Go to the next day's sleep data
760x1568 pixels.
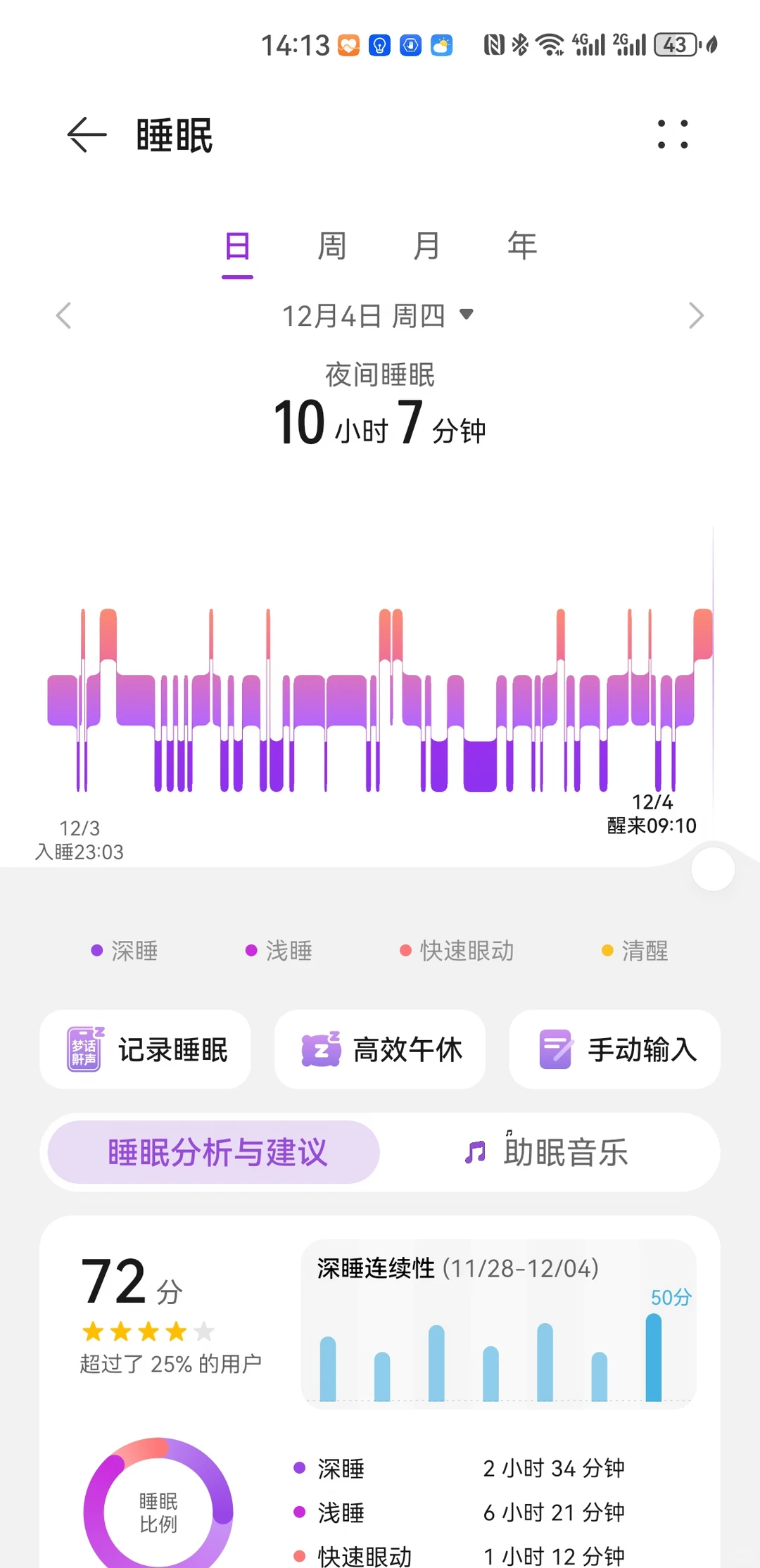tap(696, 315)
